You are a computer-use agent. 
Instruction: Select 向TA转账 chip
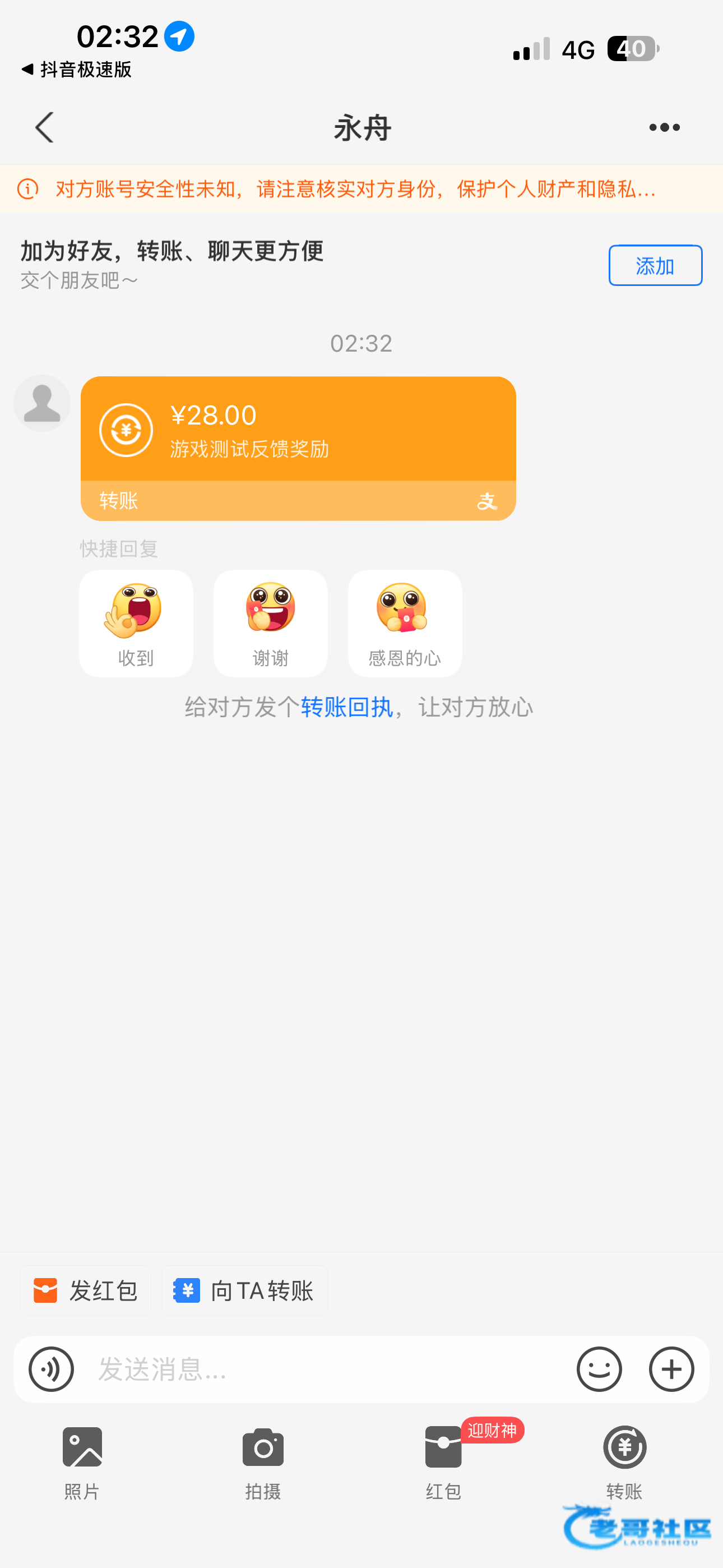(244, 1290)
